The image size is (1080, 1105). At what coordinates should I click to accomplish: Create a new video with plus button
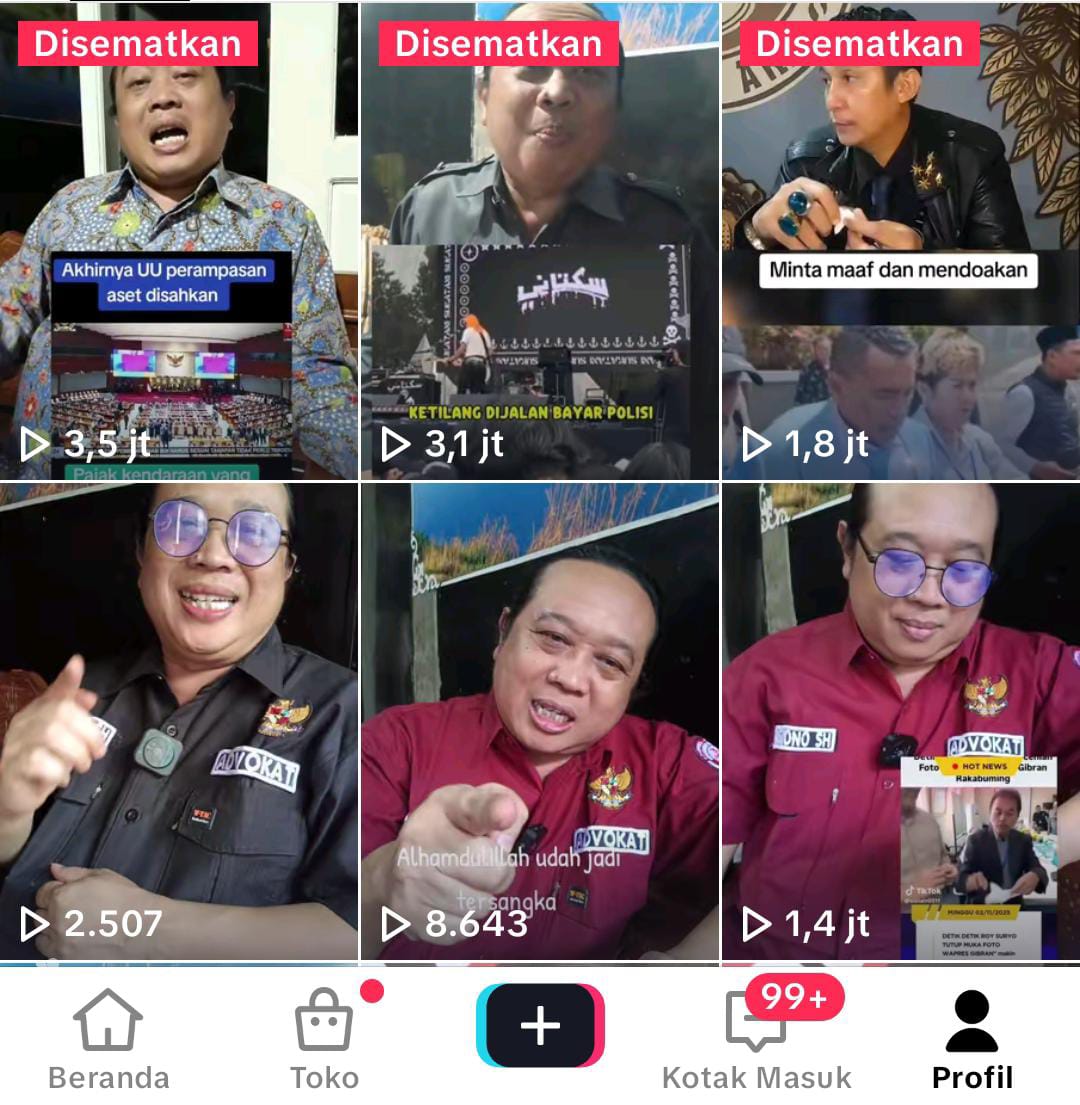tap(540, 1026)
